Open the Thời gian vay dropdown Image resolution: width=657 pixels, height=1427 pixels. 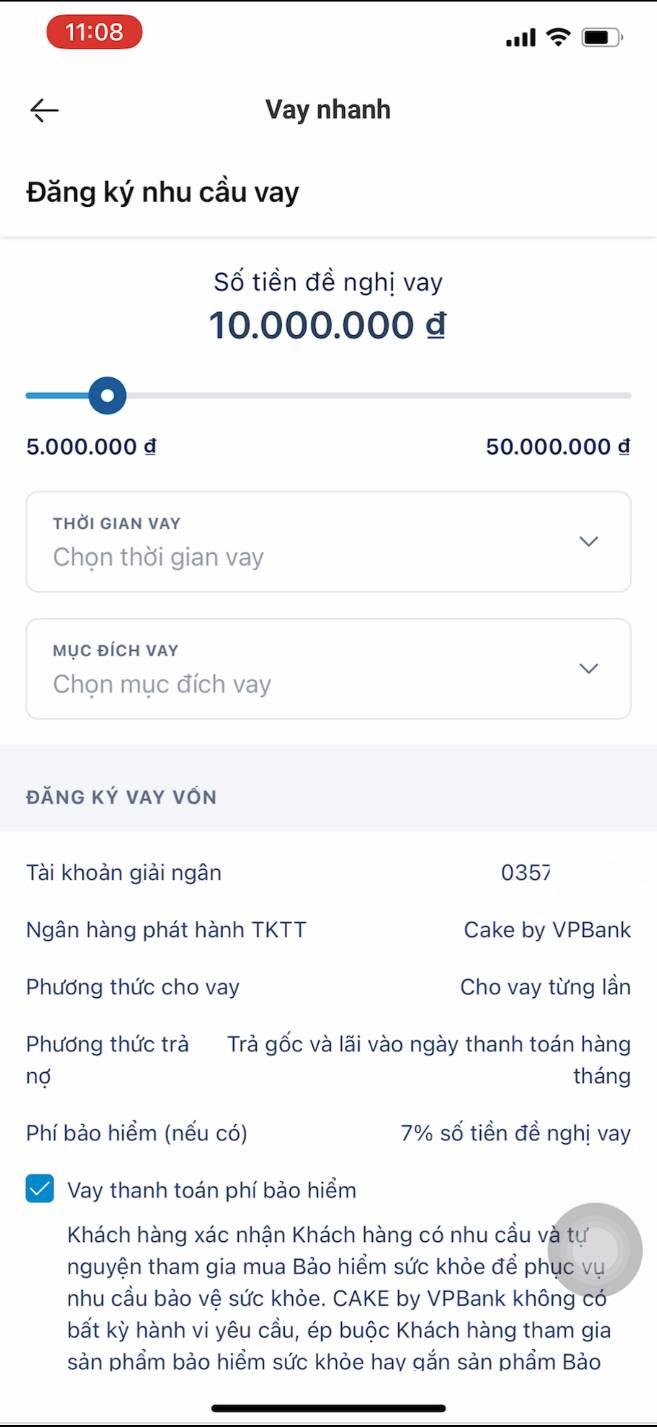click(x=328, y=542)
